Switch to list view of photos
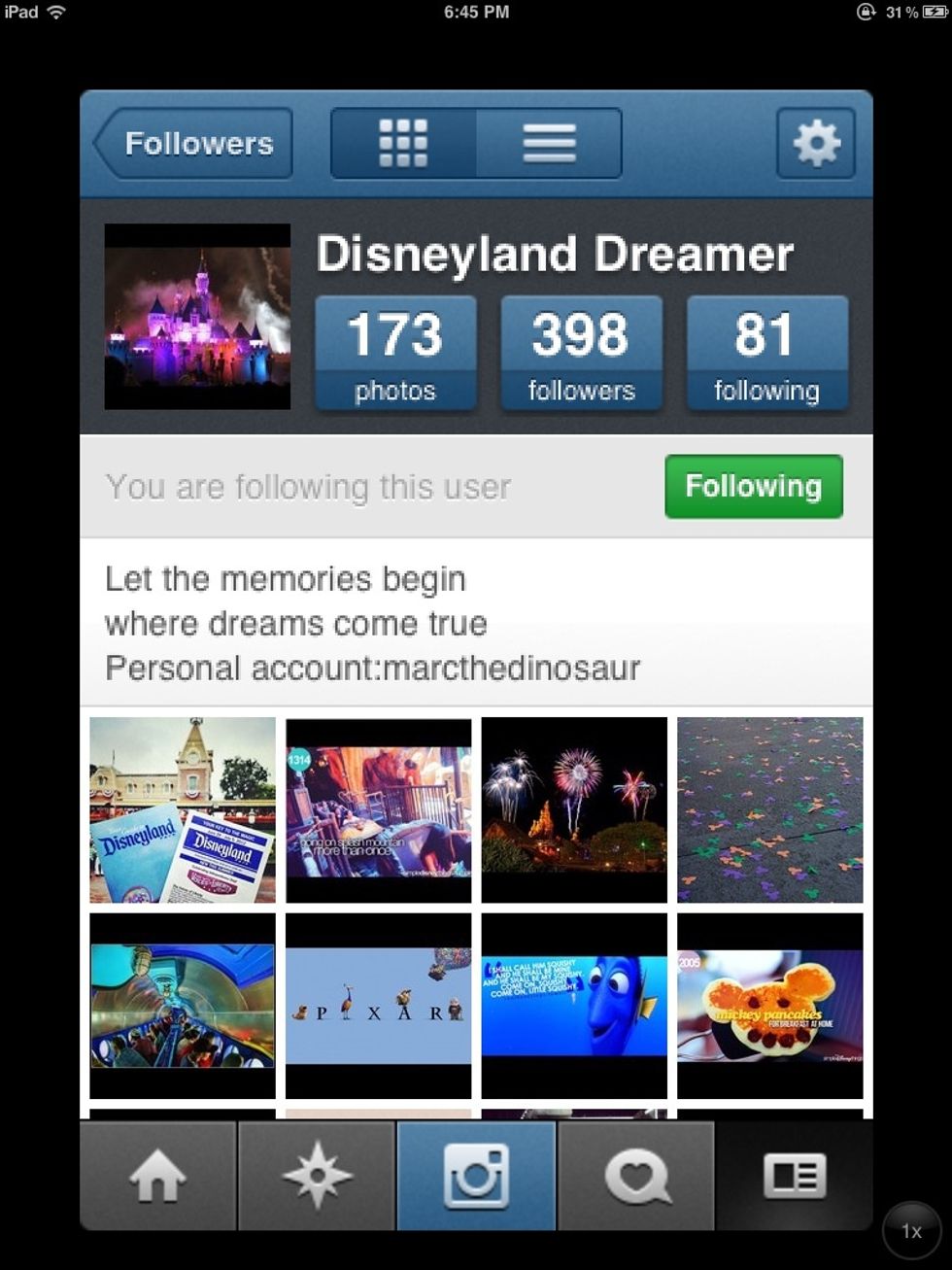This screenshot has width=952, height=1270. [x=549, y=144]
